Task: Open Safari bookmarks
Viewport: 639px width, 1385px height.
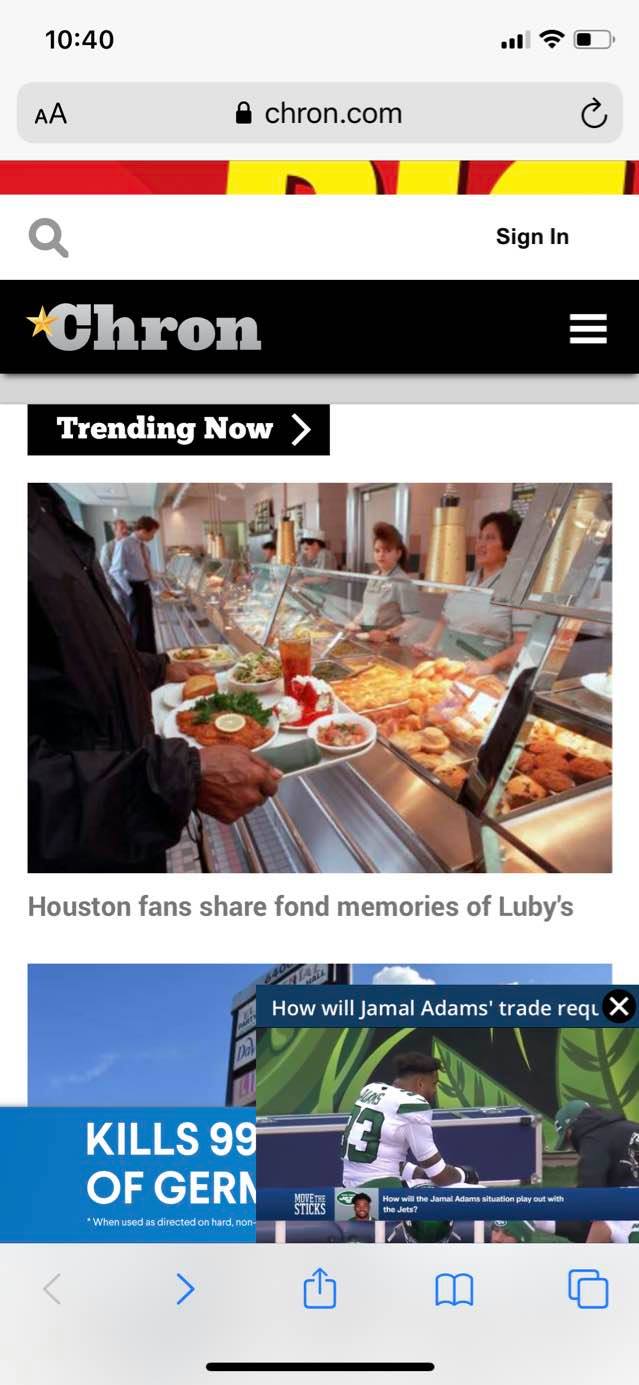Action: pos(454,1290)
